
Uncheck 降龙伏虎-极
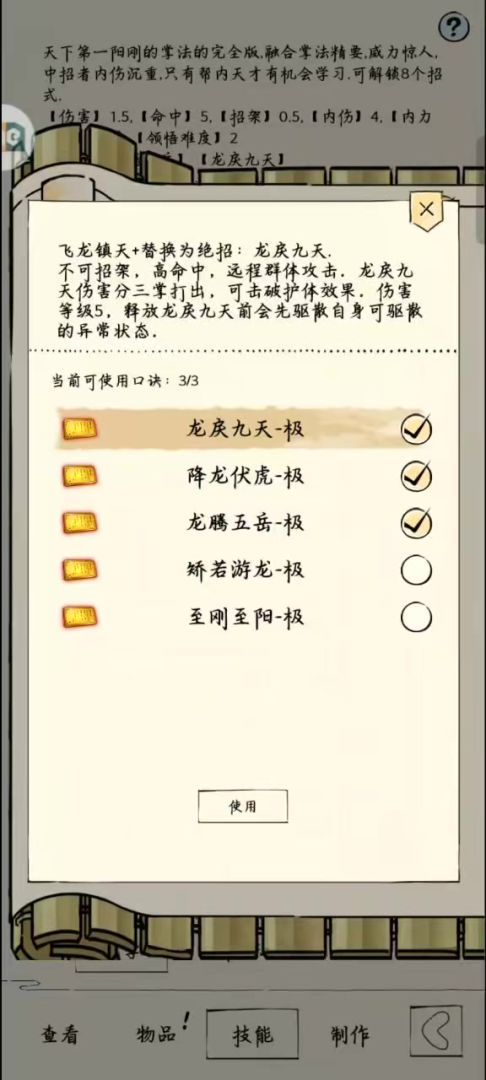pos(416,476)
